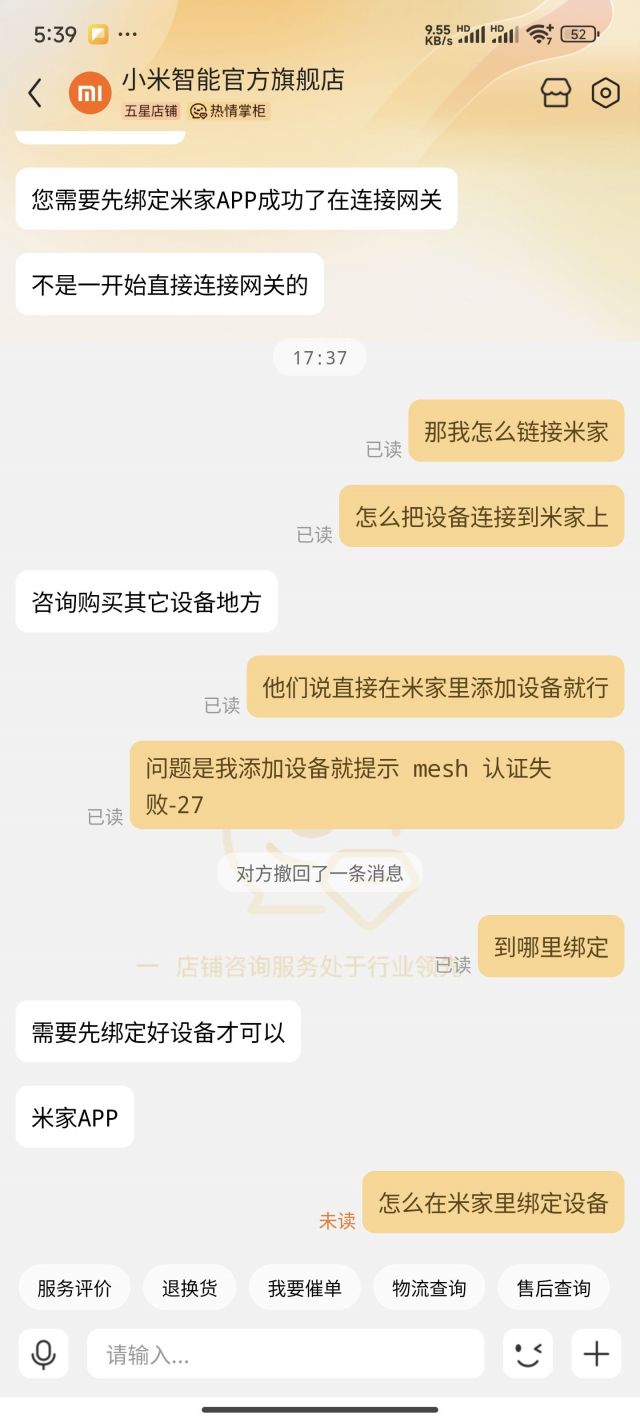Open the emoji picker
Screen dimensions: 640x1422
[527, 1354]
